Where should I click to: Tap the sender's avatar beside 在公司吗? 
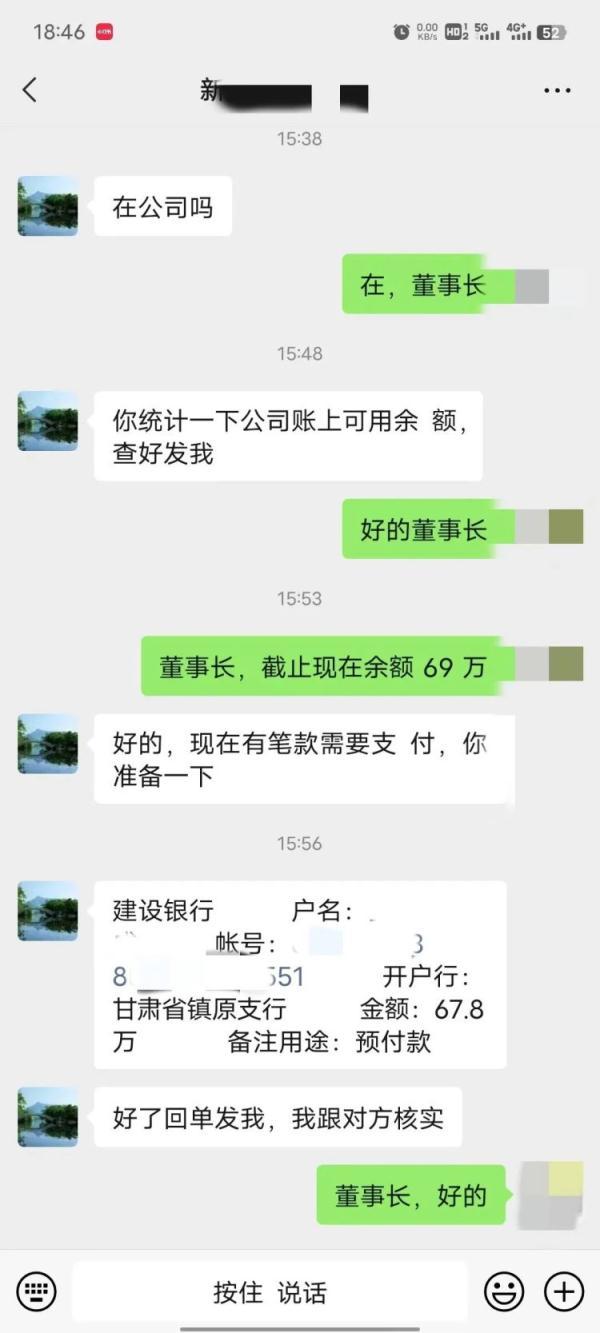pos(48,206)
